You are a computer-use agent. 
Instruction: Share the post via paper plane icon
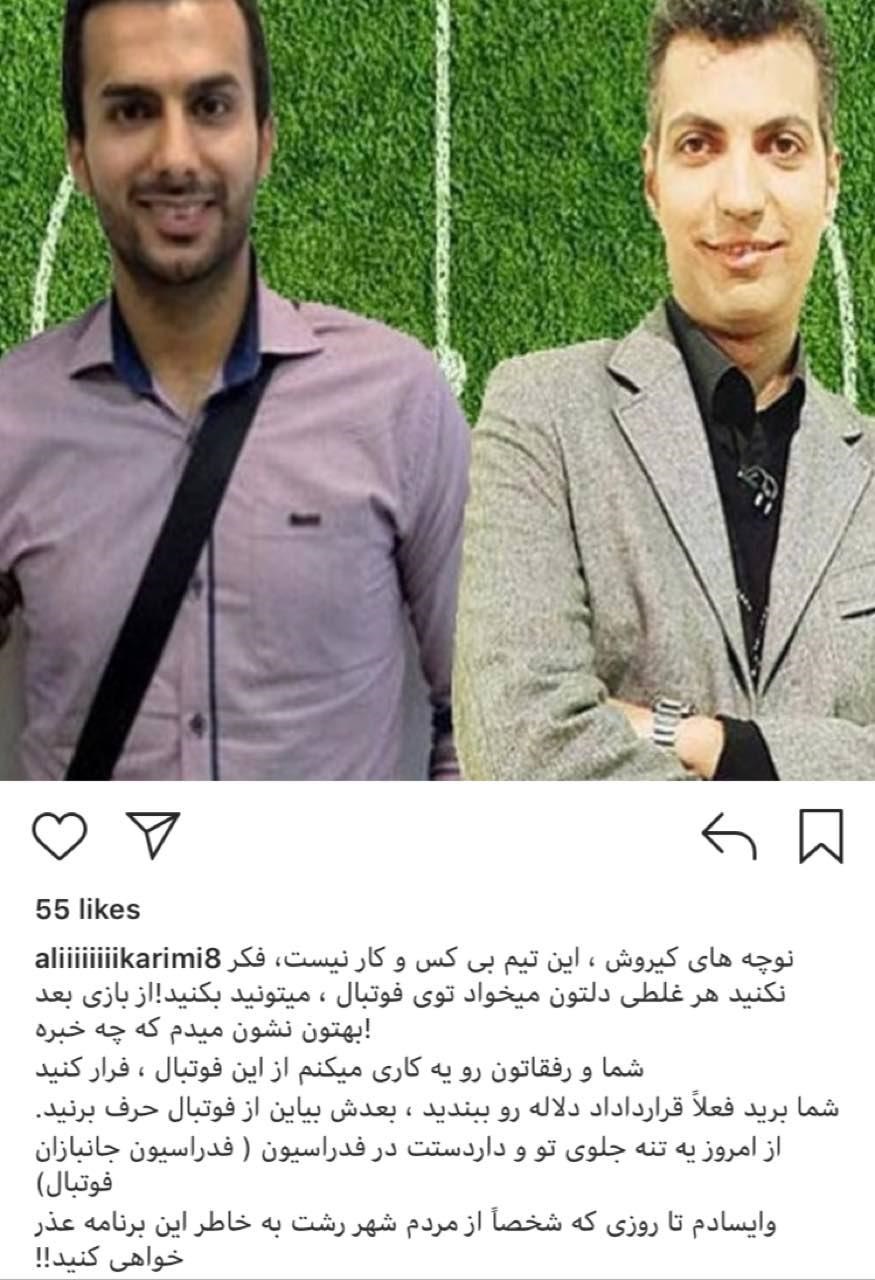tap(155, 835)
